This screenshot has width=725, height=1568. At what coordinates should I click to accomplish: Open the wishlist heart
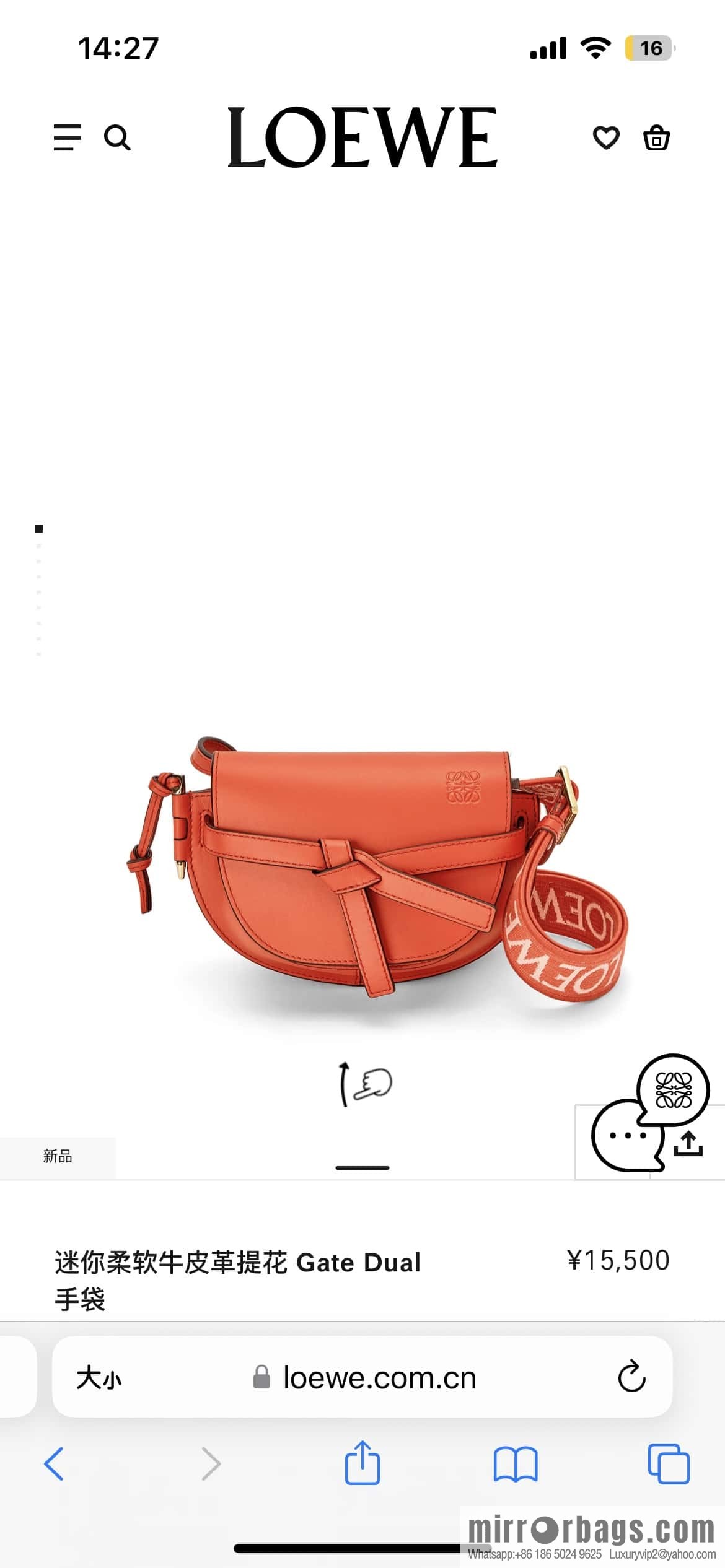pyautogui.click(x=606, y=137)
